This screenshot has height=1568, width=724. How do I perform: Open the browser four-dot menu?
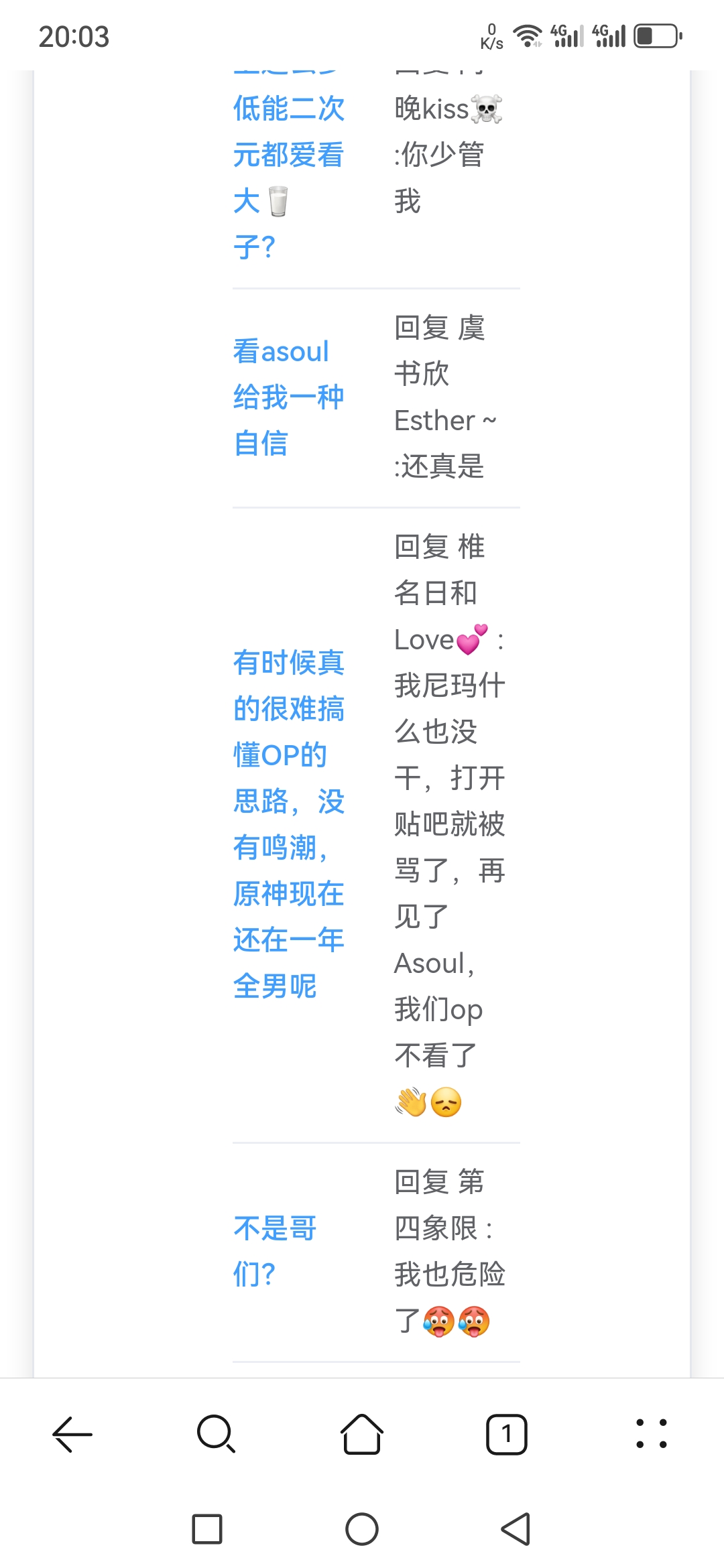(651, 1434)
